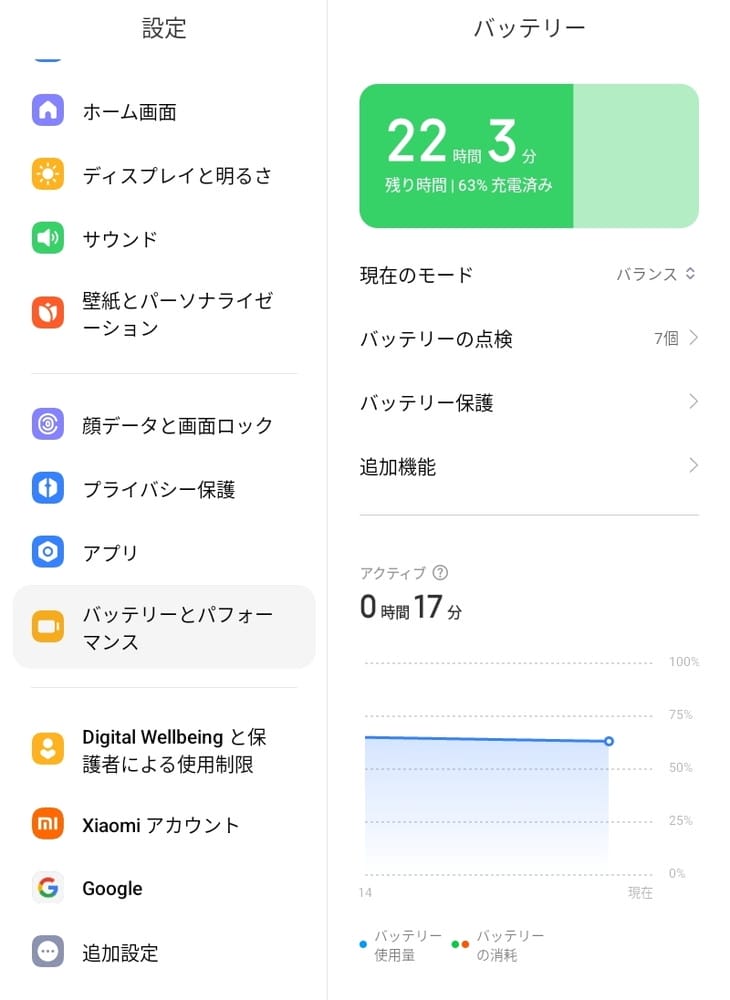Open ディスプレイと明るさ settings

click(176, 175)
